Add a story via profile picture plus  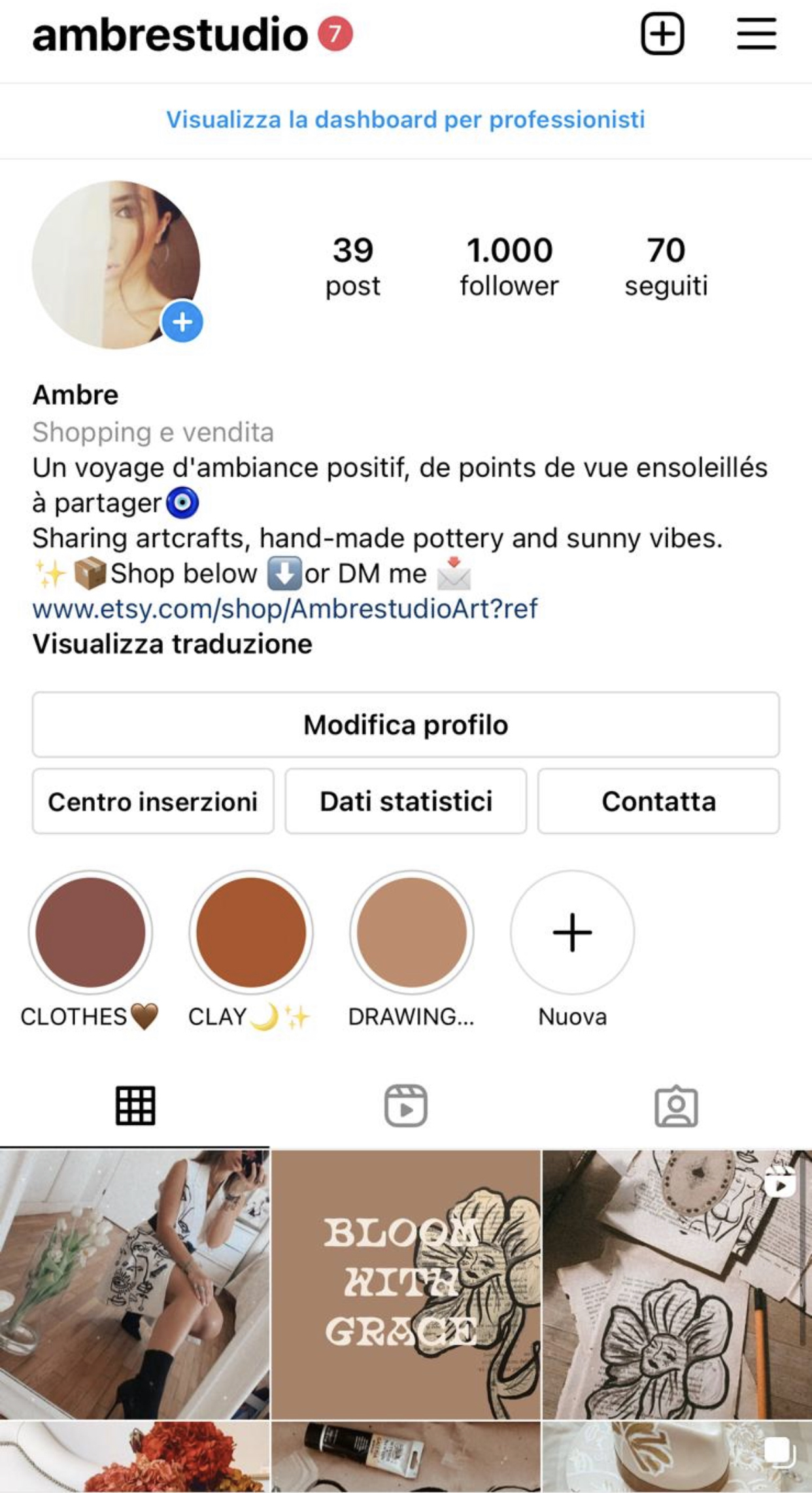(182, 322)
